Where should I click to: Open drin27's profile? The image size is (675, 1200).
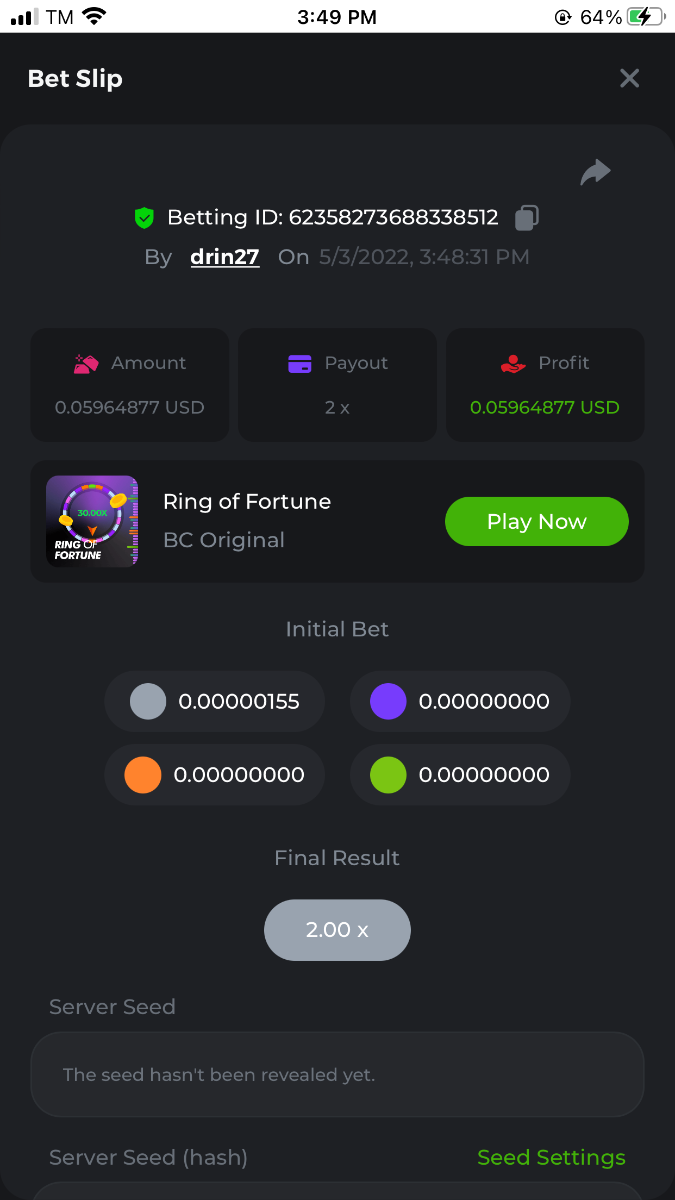click(x=225, y=257)
